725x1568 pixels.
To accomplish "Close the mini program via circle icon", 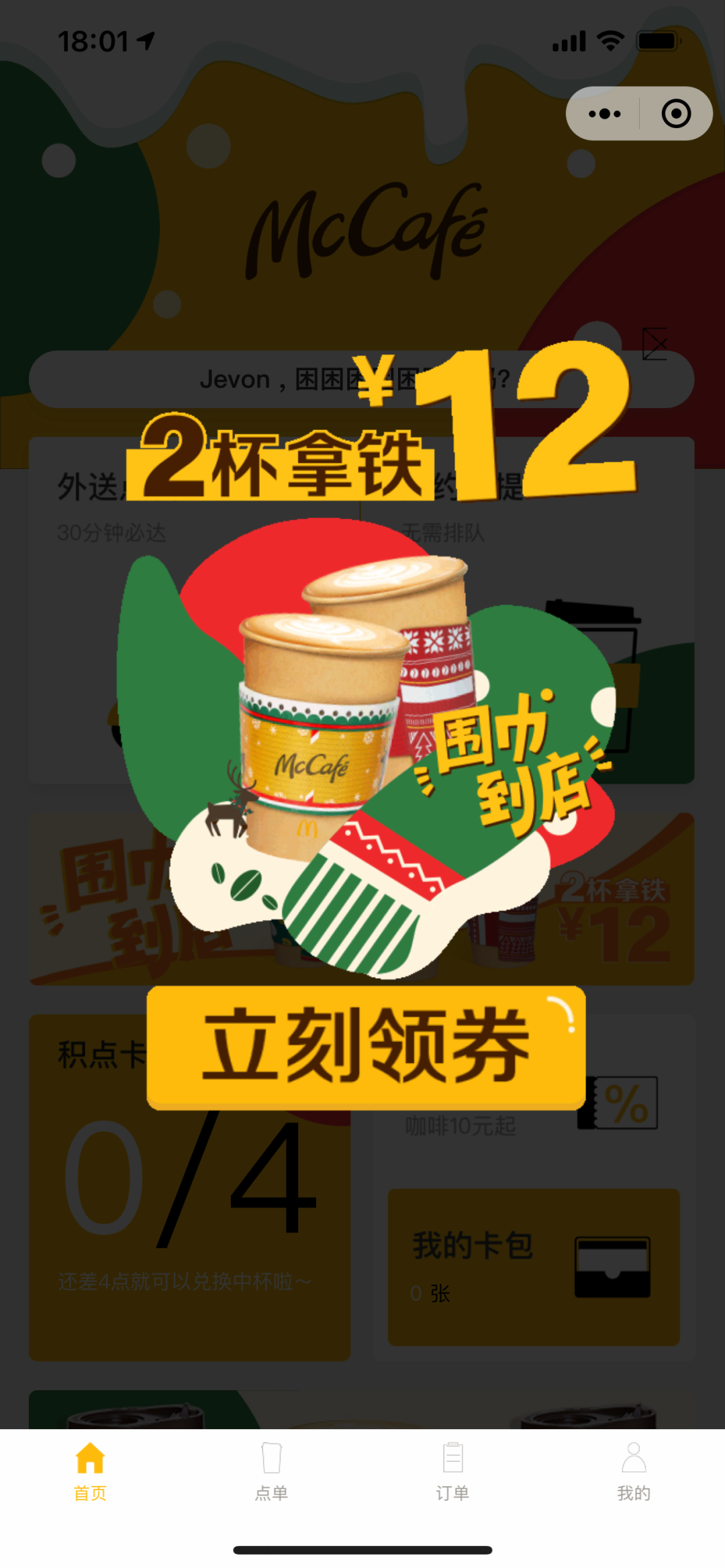I will click(x=675, y=114).
